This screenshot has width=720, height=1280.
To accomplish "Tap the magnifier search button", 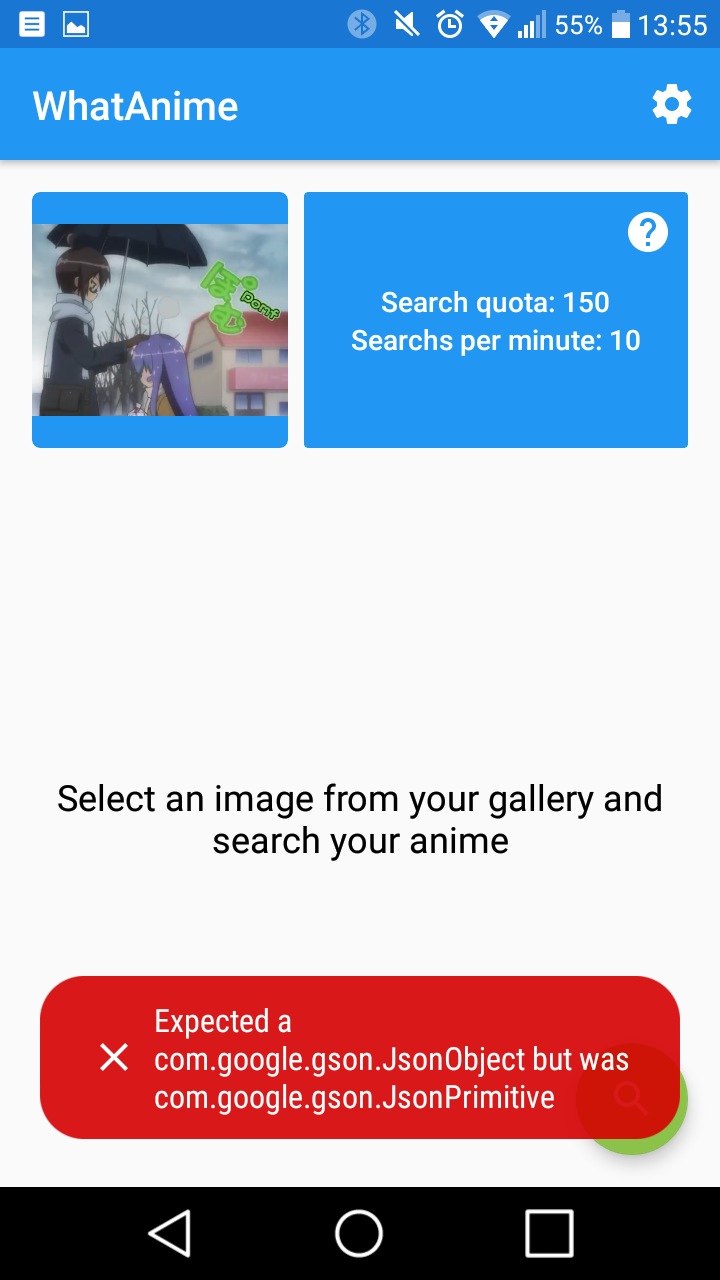I will [x=631, y=1098].
